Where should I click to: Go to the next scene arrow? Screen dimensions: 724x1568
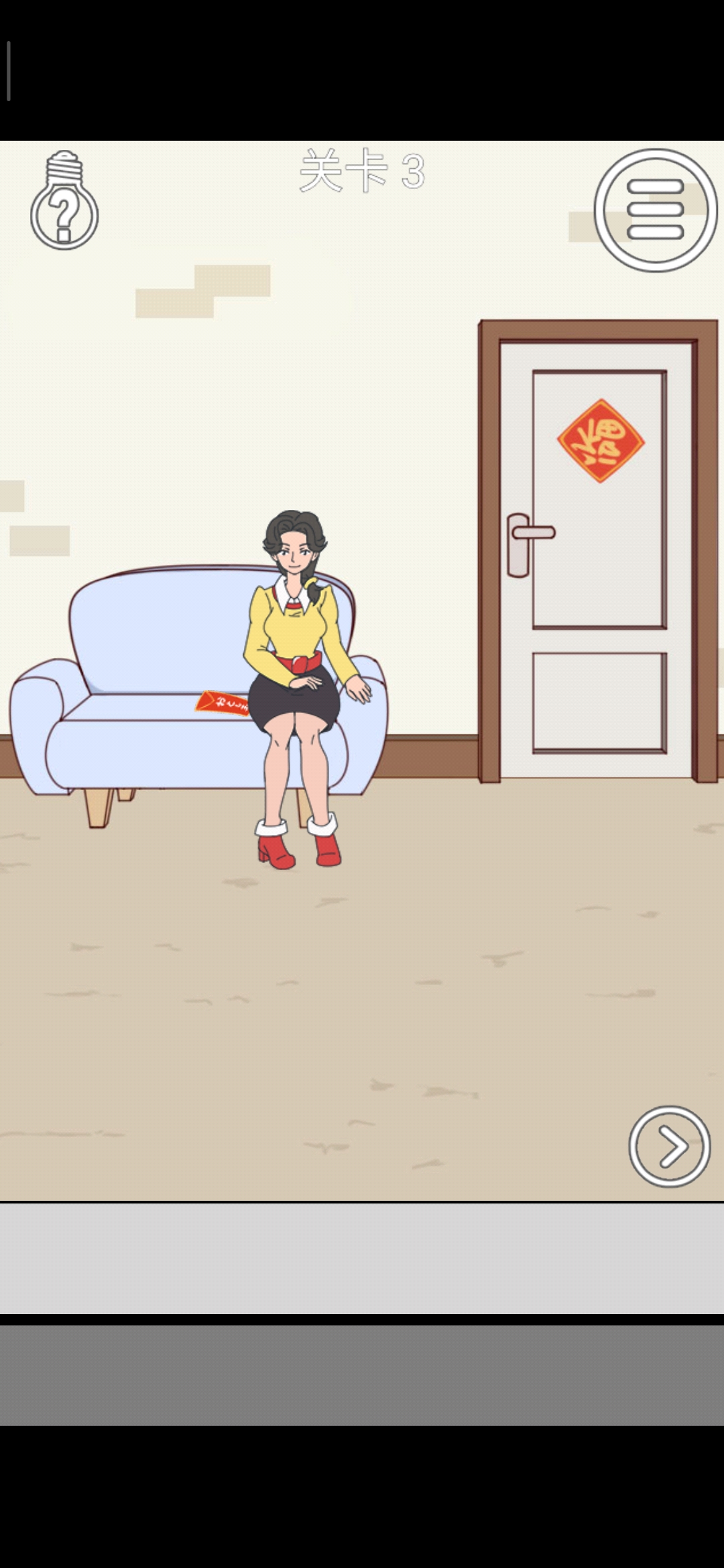click(669, 1147)
